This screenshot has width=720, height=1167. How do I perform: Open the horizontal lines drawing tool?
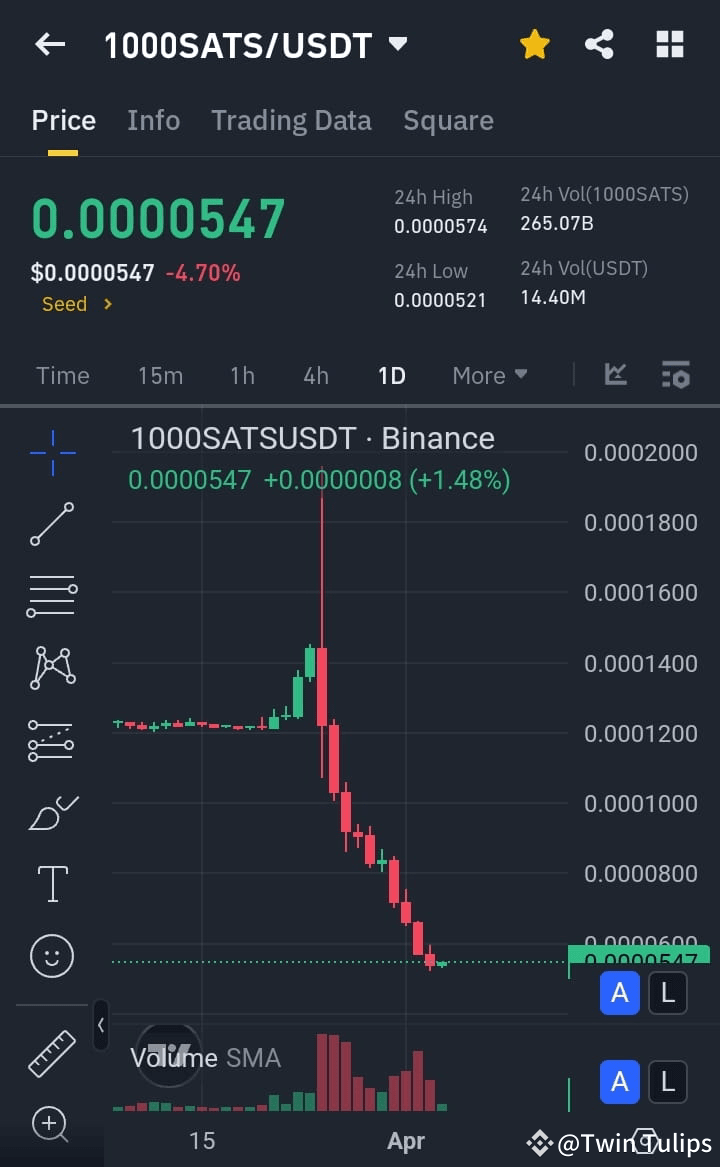click(x=51, y=596)
